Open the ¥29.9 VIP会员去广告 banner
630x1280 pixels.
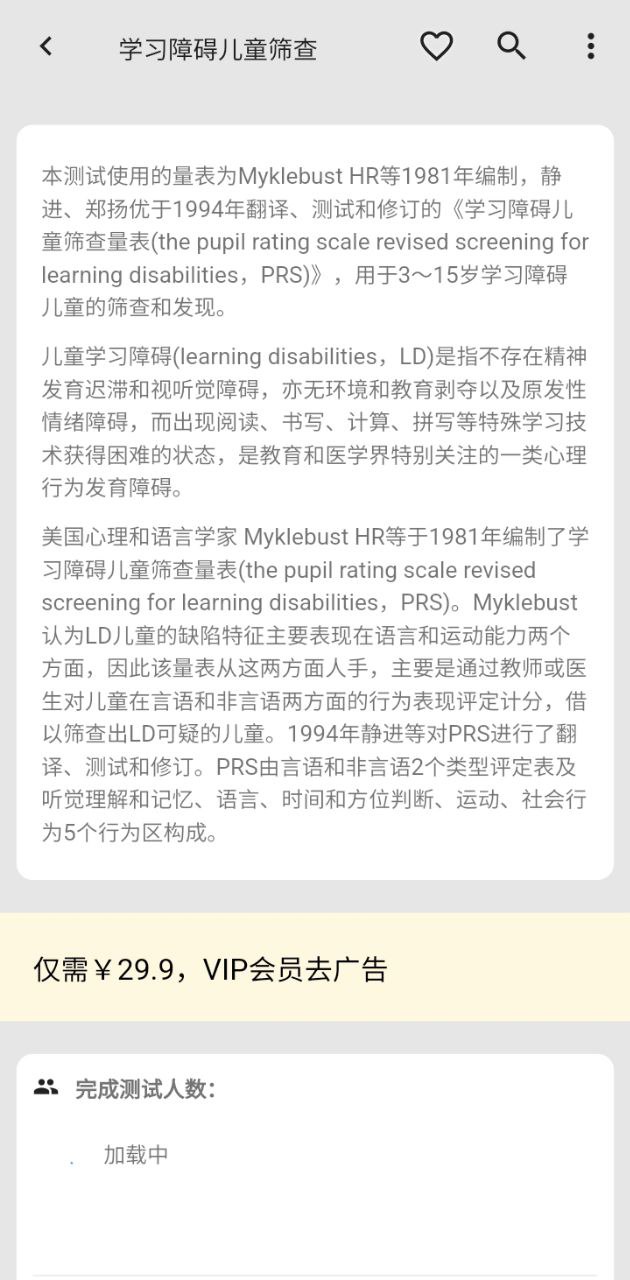[x=315, y=968]
